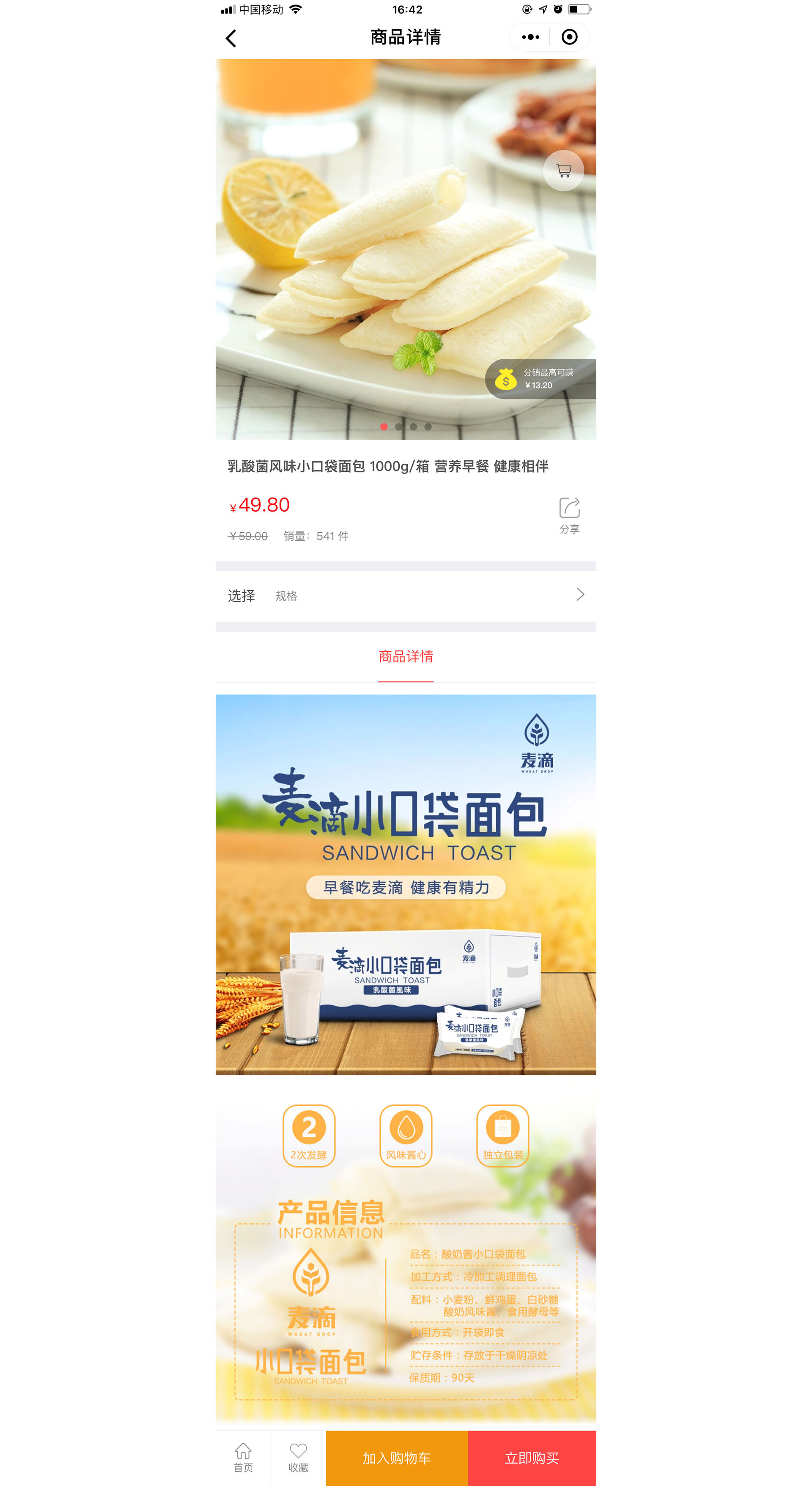812x1486 pixels.
Task: Go back using the back arrow
Action: click(231, 38)
